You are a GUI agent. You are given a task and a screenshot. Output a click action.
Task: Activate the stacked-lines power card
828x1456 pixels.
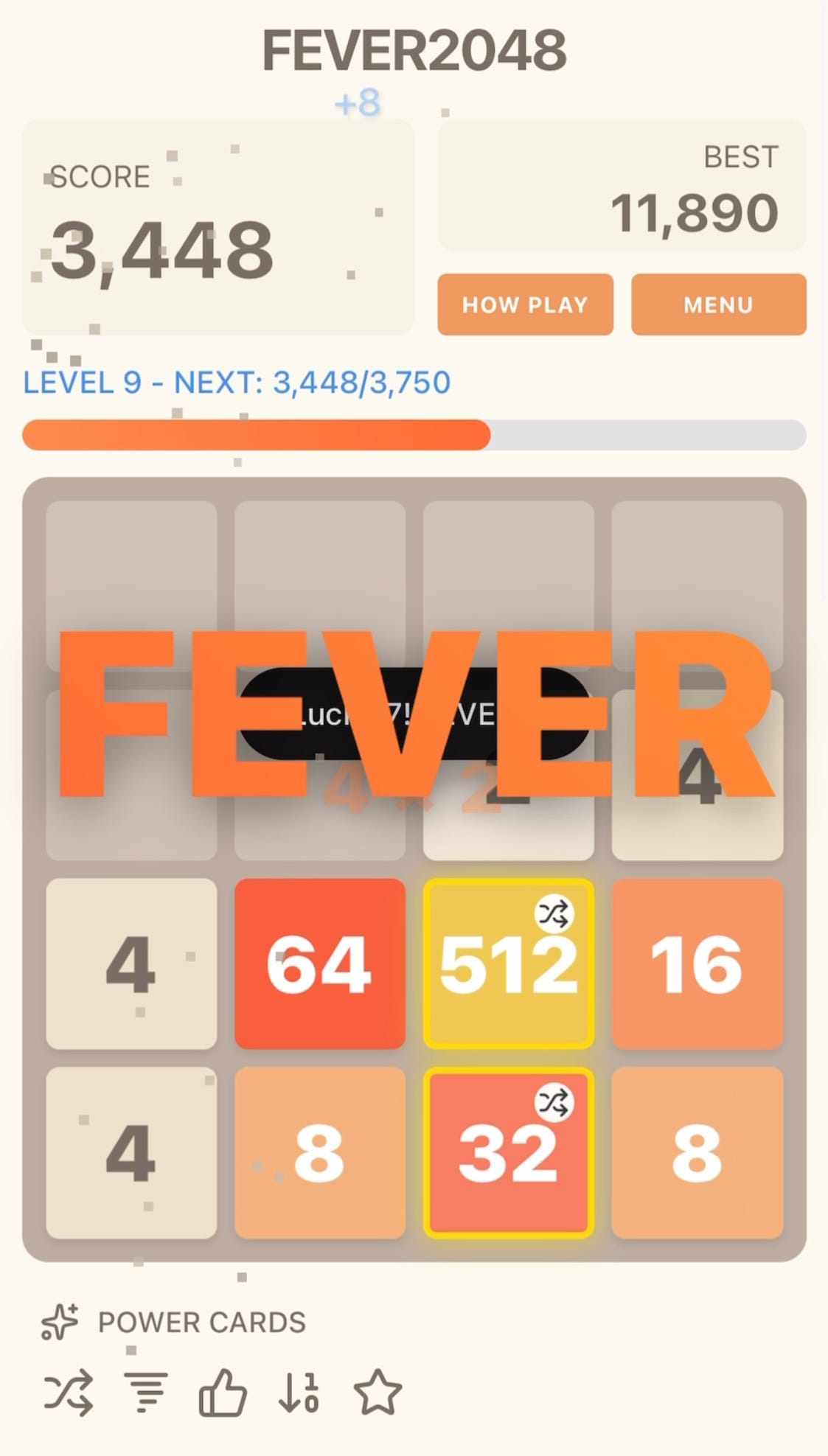146,1393
